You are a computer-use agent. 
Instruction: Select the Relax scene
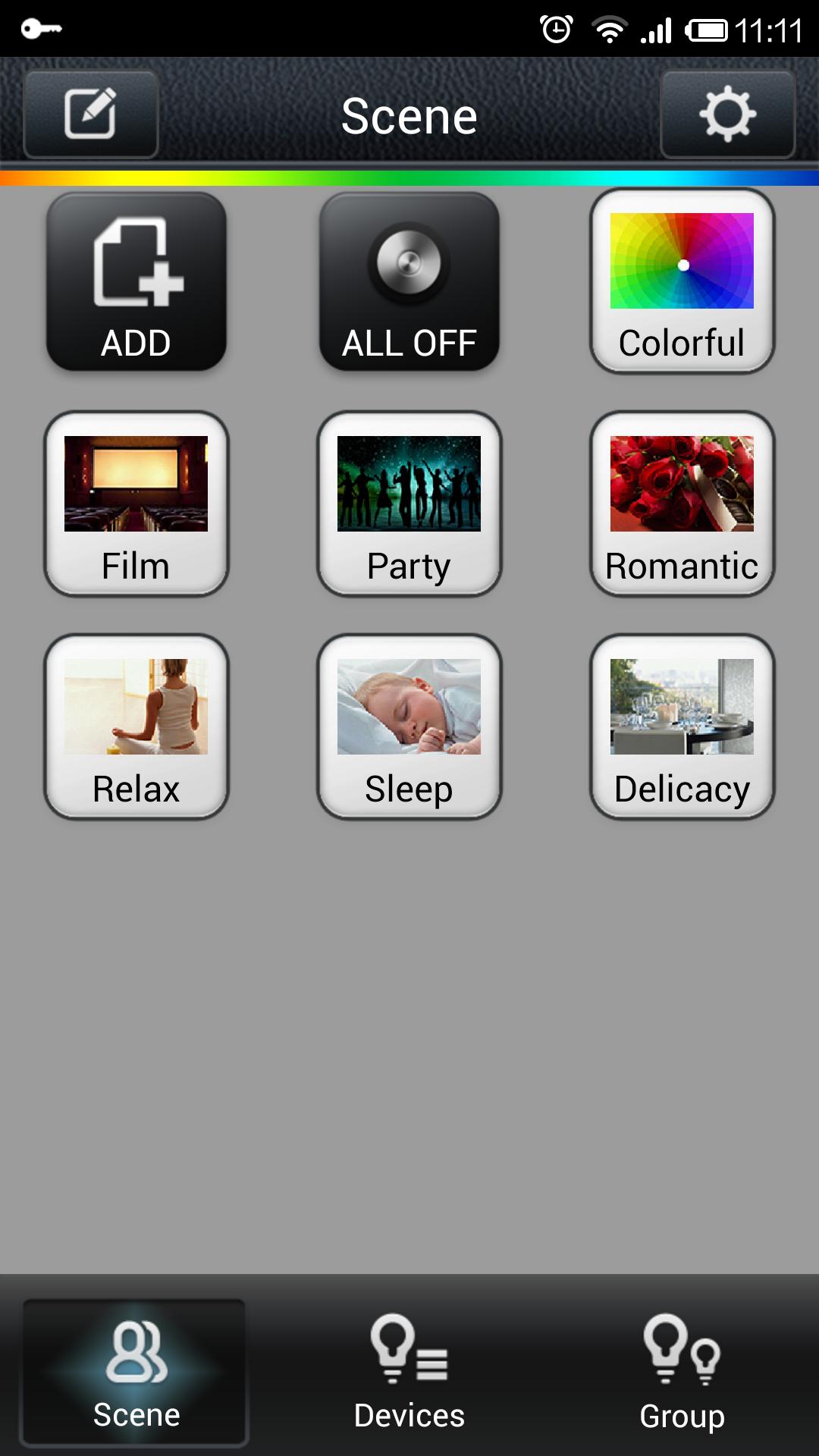[x=136, y=726]
